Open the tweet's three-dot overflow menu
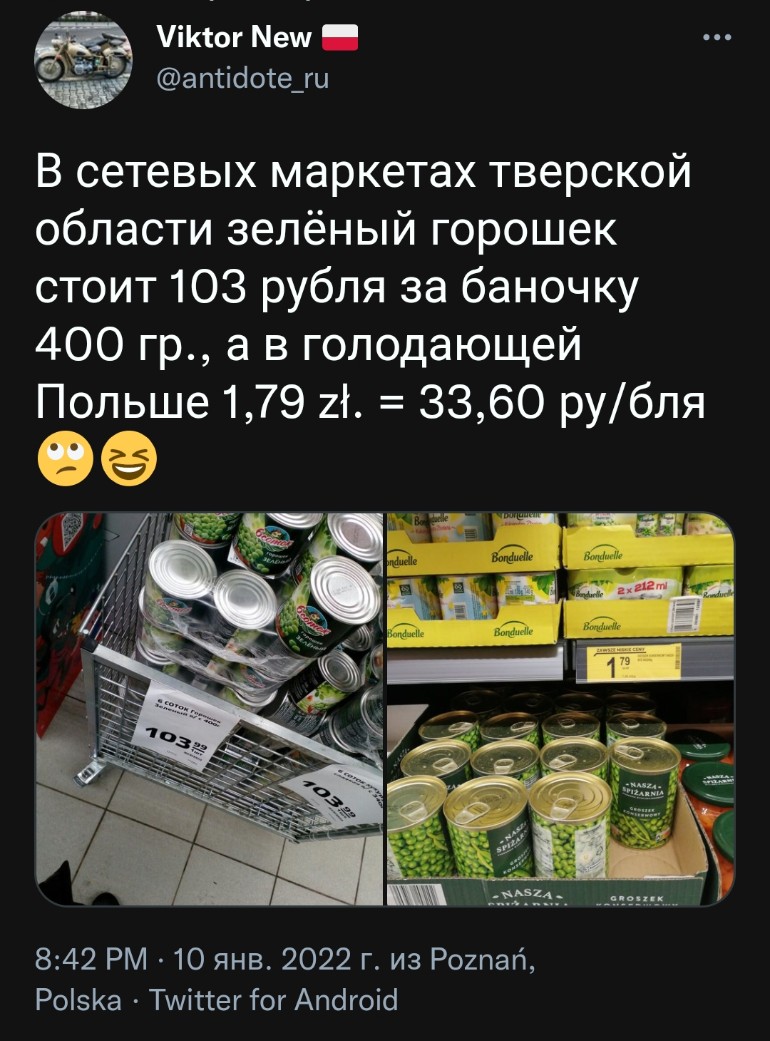The height and width of the screenshot is (1041, 770). pos(717,39)
